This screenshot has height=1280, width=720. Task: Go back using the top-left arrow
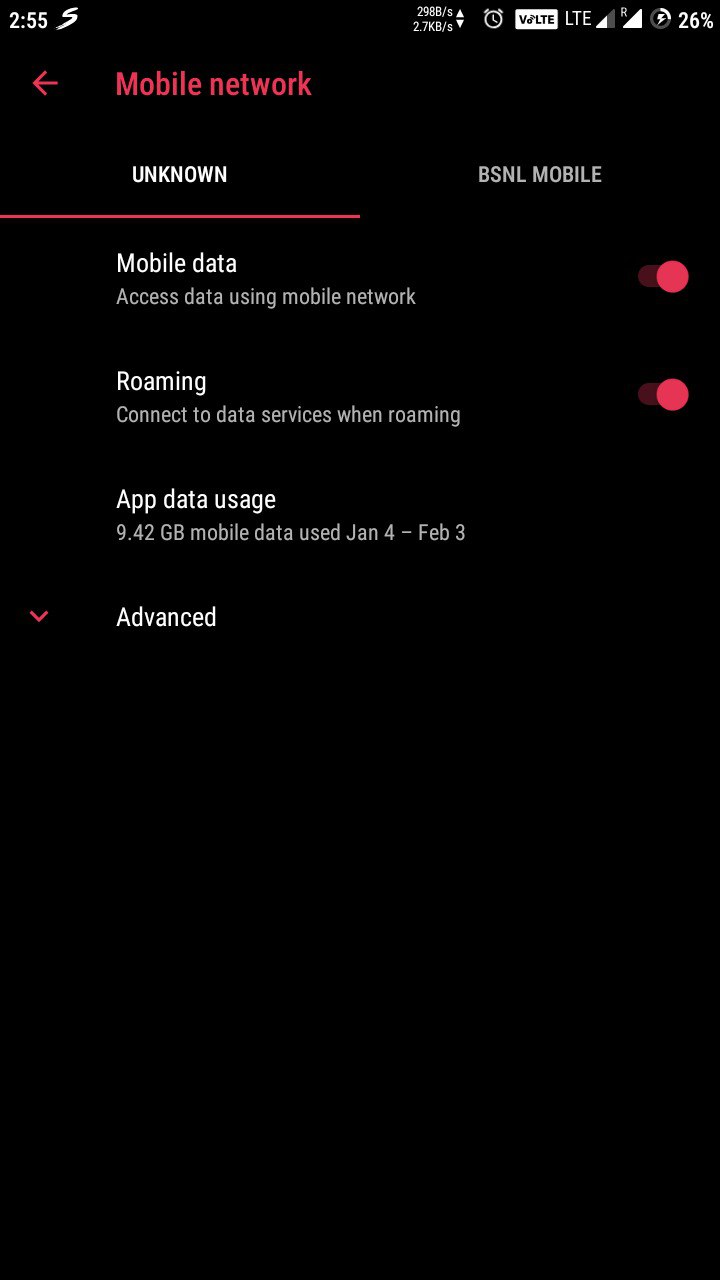pos(45,84)
